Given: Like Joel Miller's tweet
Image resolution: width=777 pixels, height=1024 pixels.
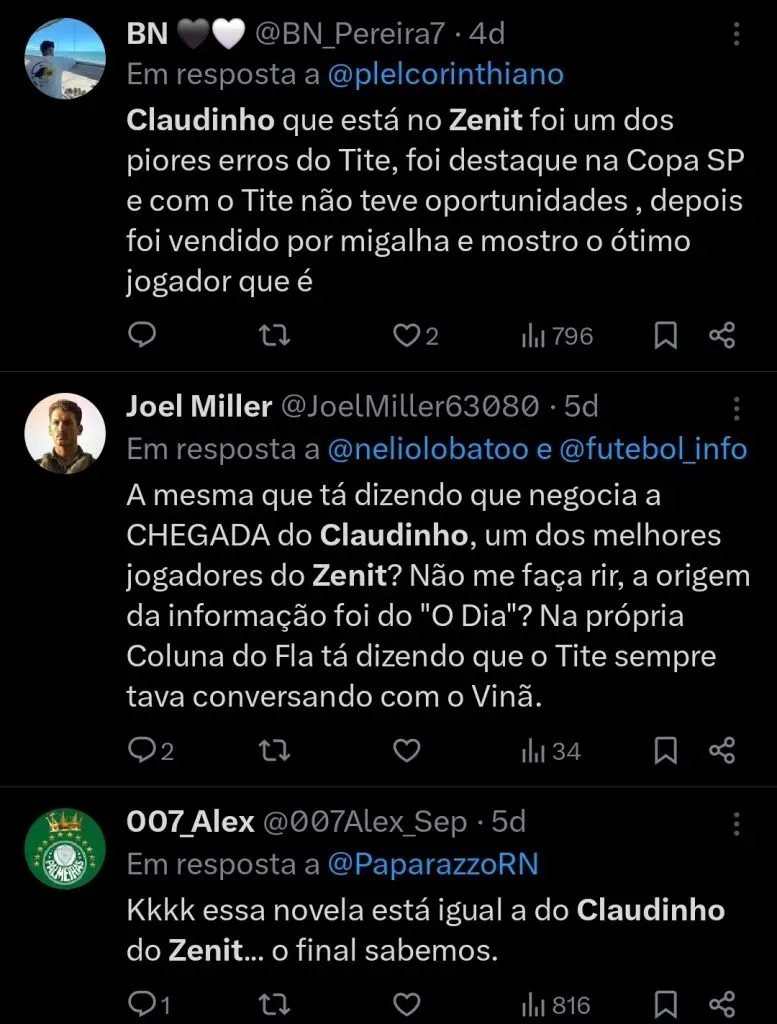Looking at the screenshot, I should pyautogui.click(x=405, y=750).
